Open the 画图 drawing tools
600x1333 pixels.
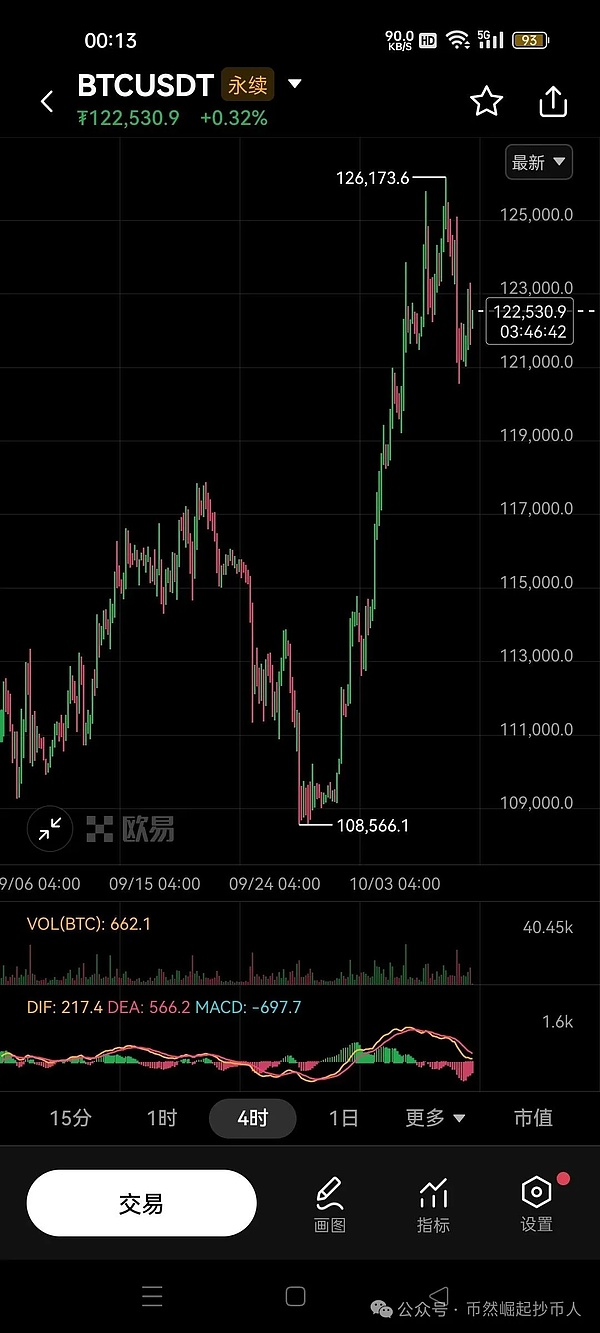(x=329, y=1203)
